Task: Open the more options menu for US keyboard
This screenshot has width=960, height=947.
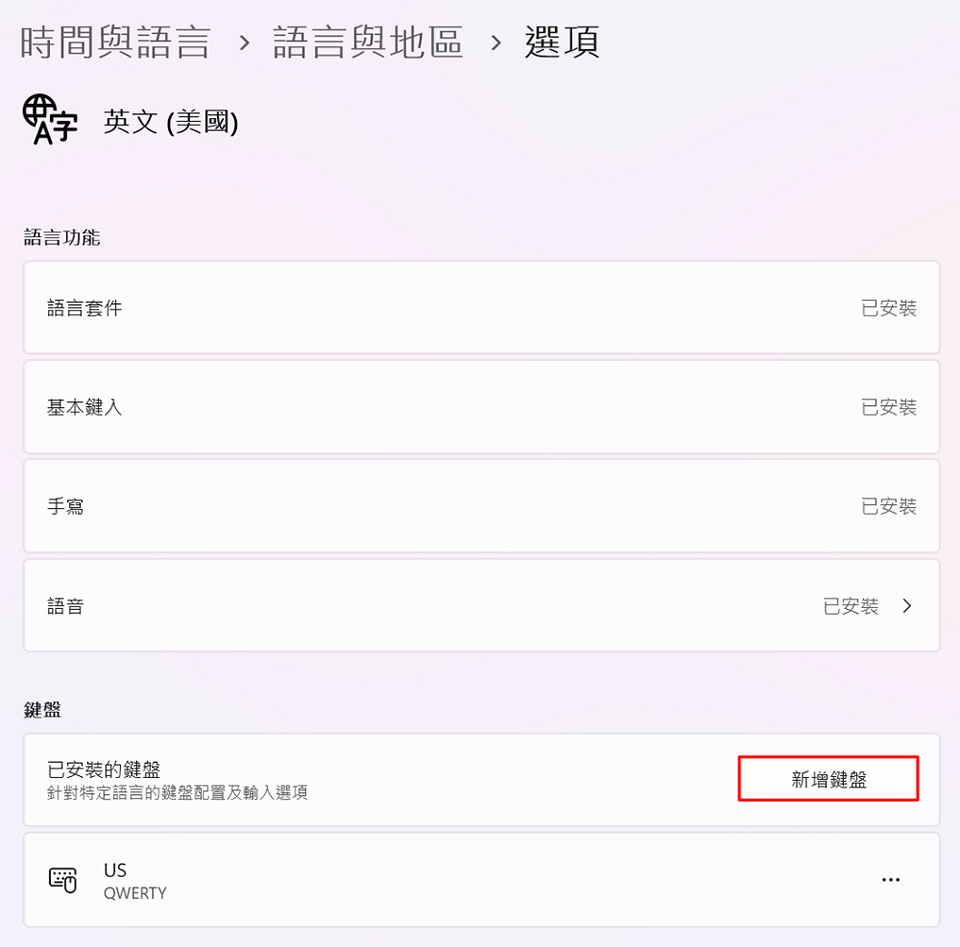Action: [x=890, y=880]
